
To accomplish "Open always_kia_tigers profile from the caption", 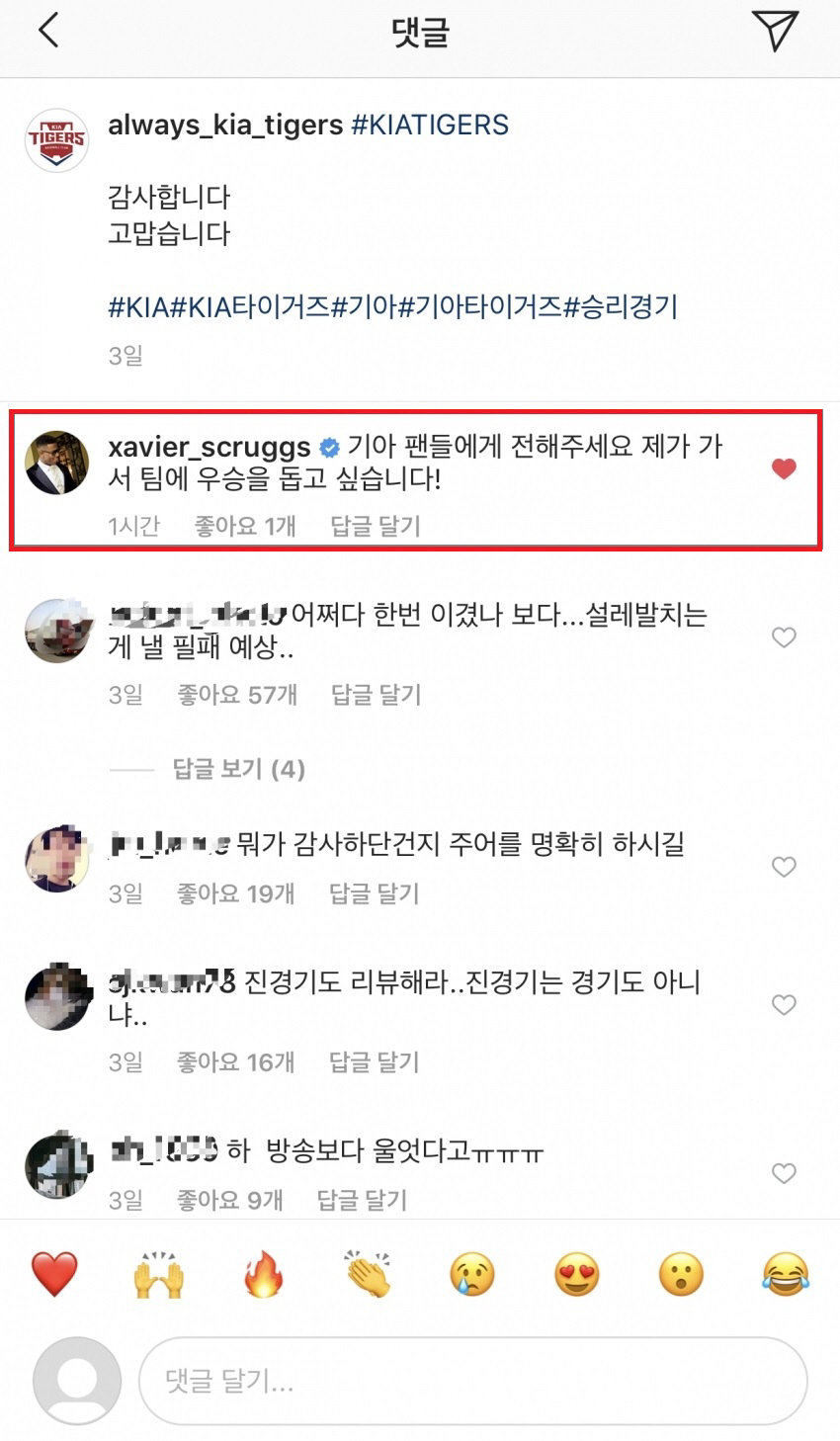I will (x=225, y=126).
